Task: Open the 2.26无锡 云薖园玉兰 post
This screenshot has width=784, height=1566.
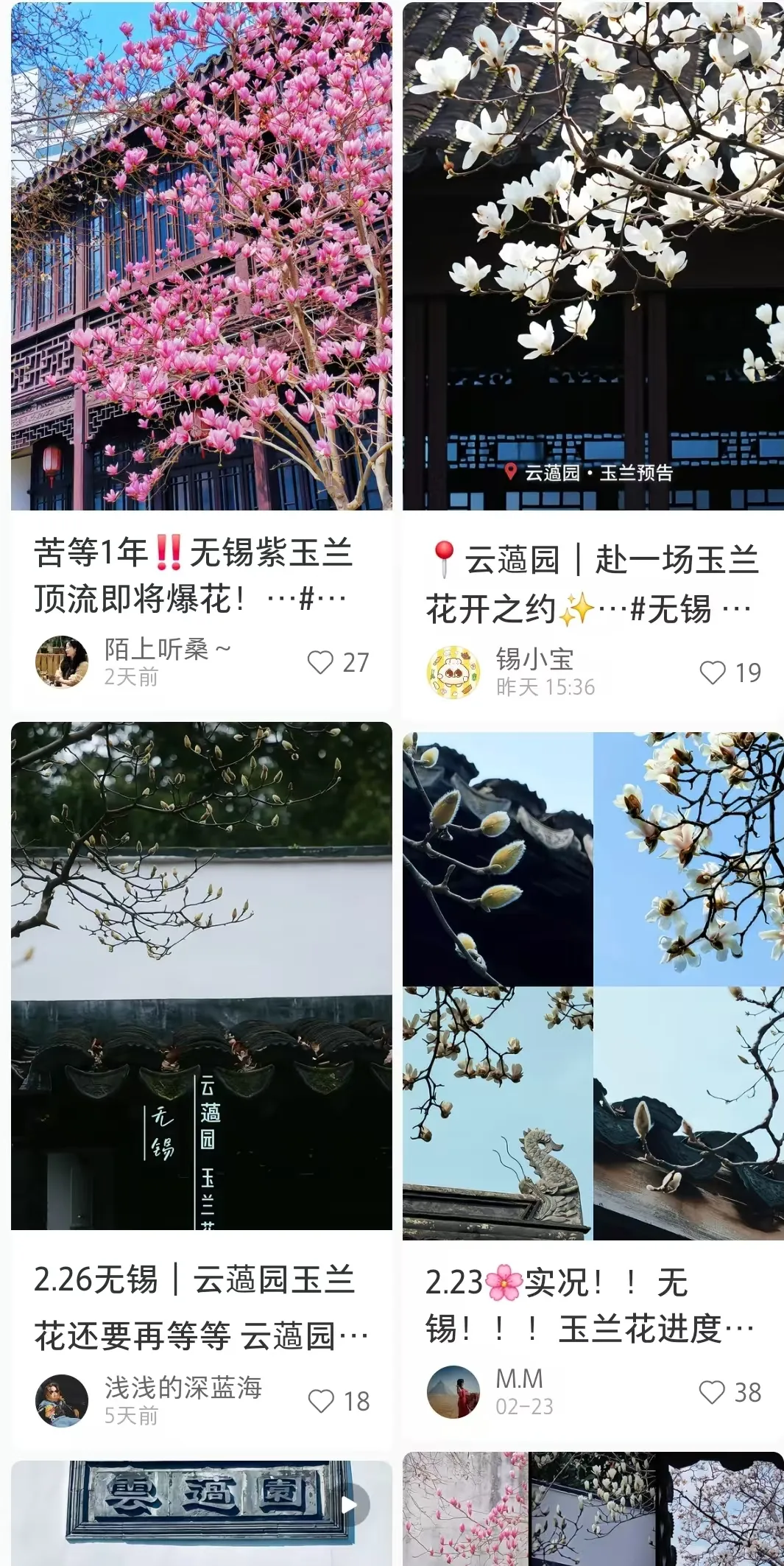Action: coord(201,976)
